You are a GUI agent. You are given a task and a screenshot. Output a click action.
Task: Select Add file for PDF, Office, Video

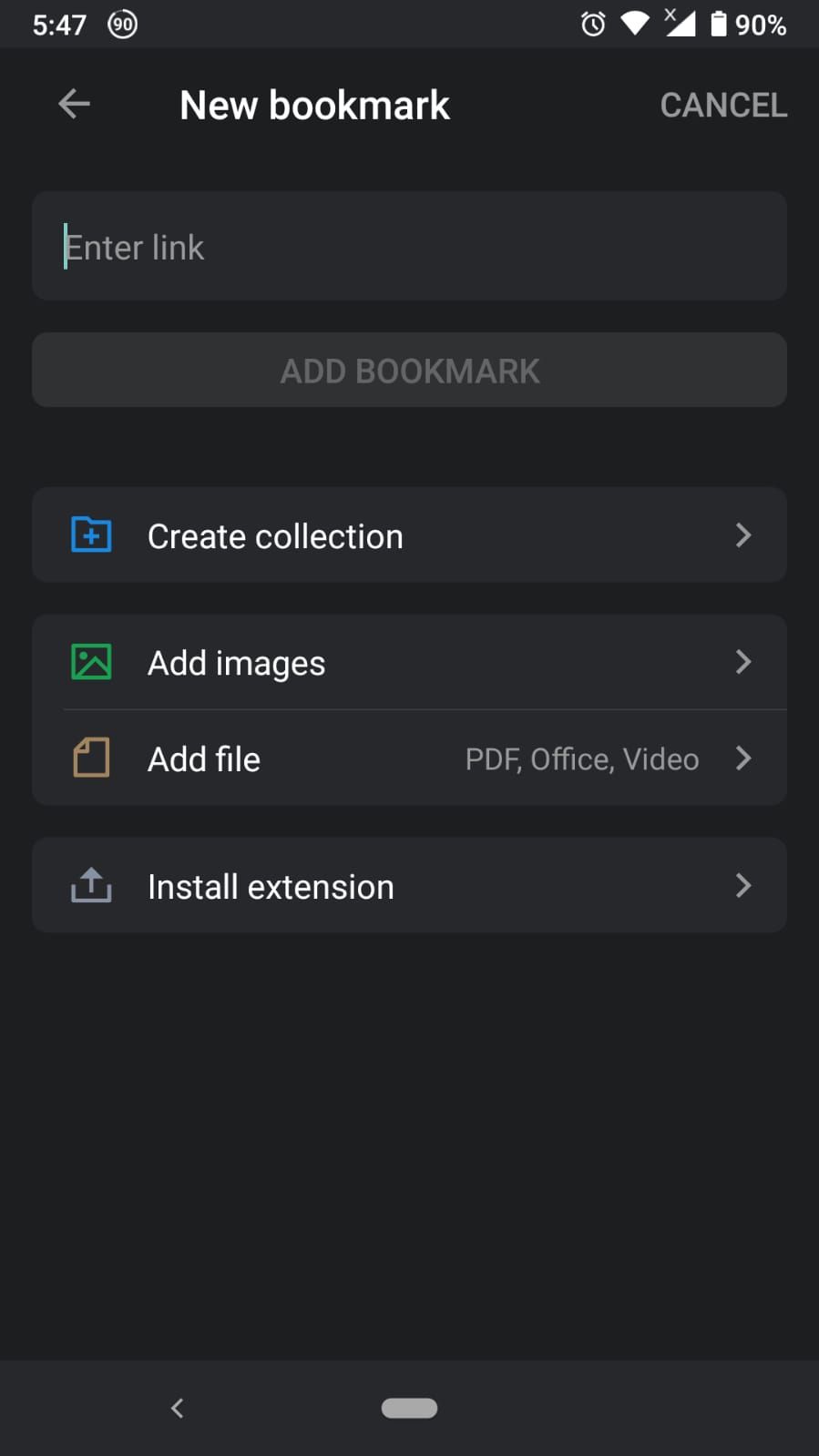(409, 759)
